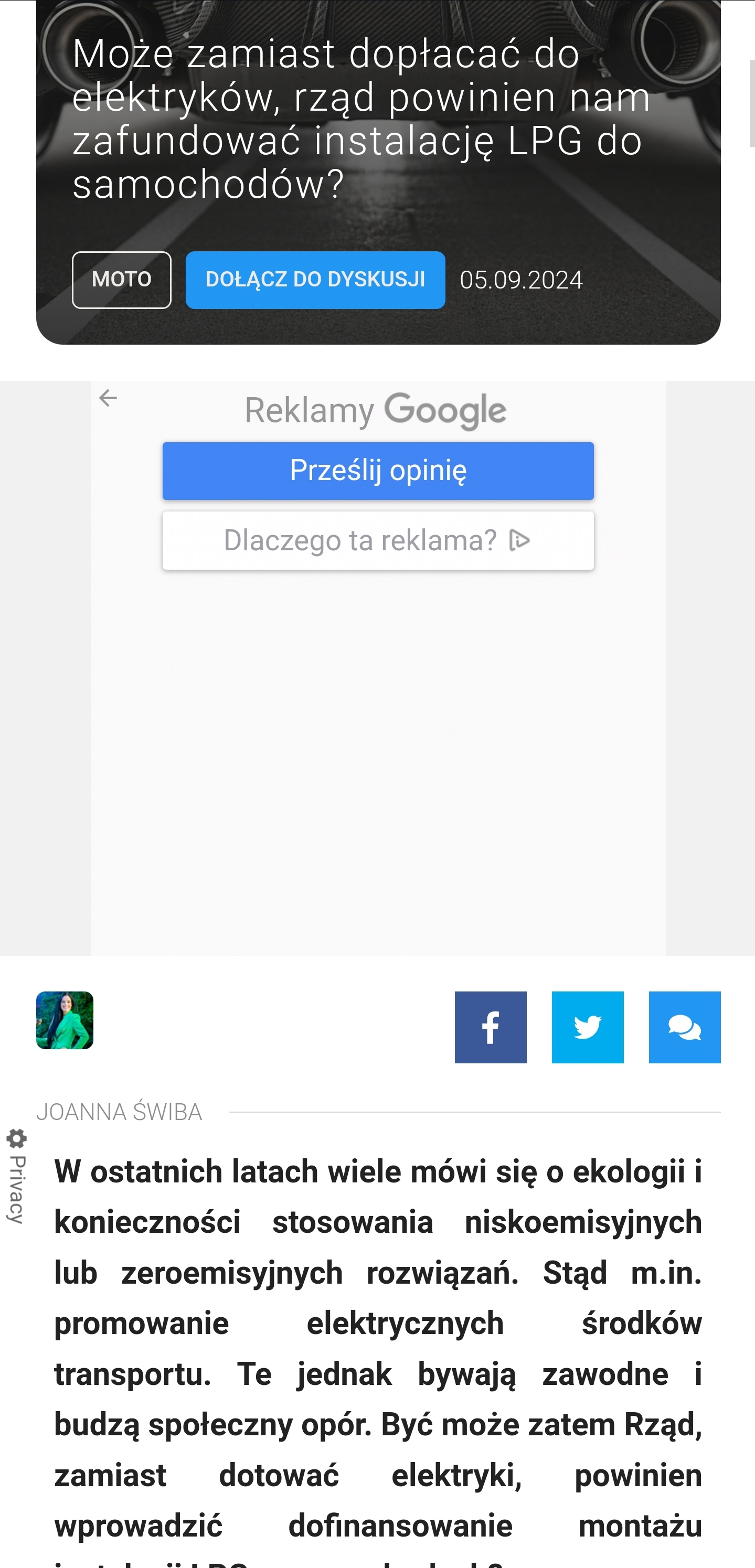The height and width of the screenshot is (1568, 755).
Task: Open the comments bubble icon
Action: click(x=685, y=1028)
